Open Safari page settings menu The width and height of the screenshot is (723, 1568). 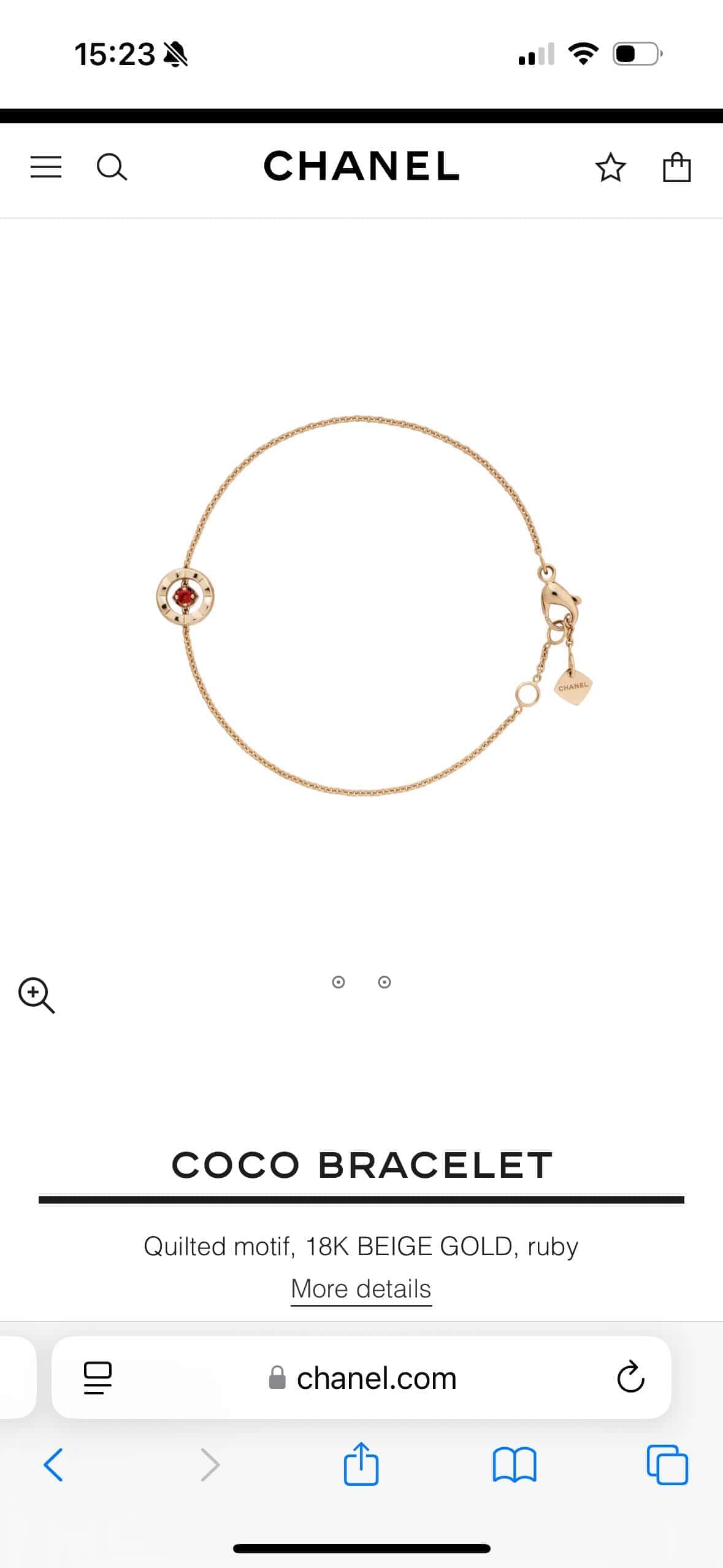click(x=98, y=1378)
